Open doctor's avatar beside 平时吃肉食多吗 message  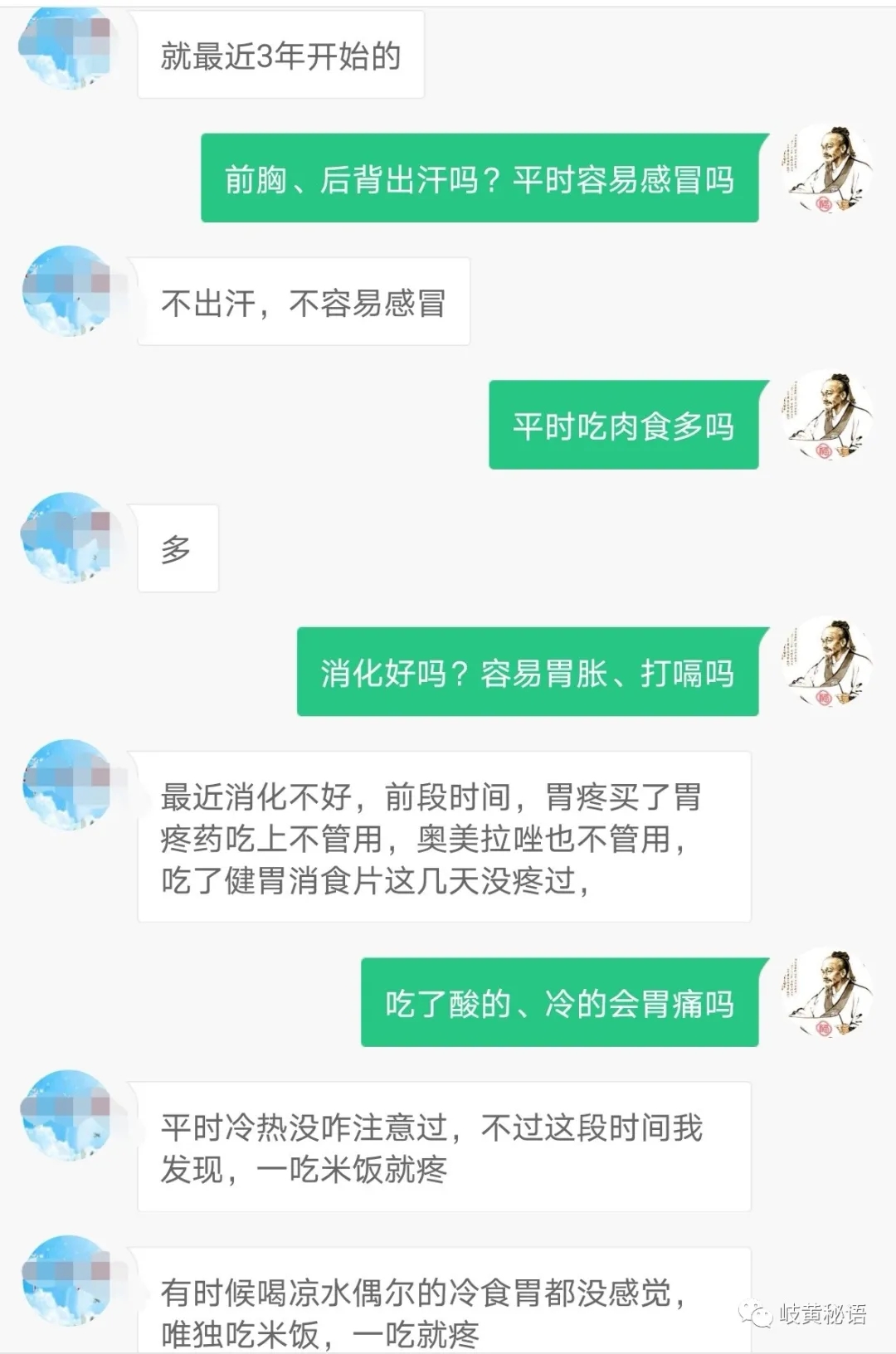pyautogui.click(x=827, y=416)
